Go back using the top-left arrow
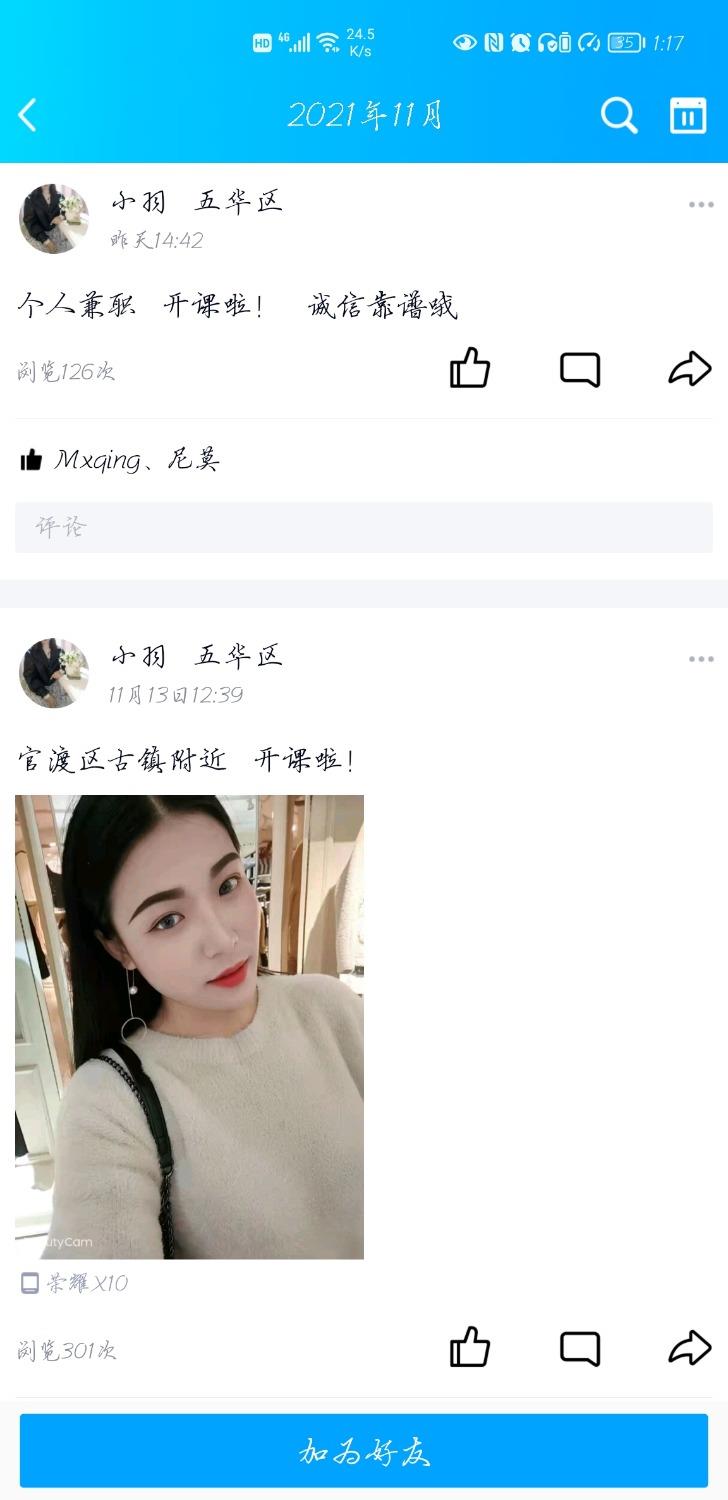The height and width of the screenshot is (1500, 728). (x=28, y=116)
